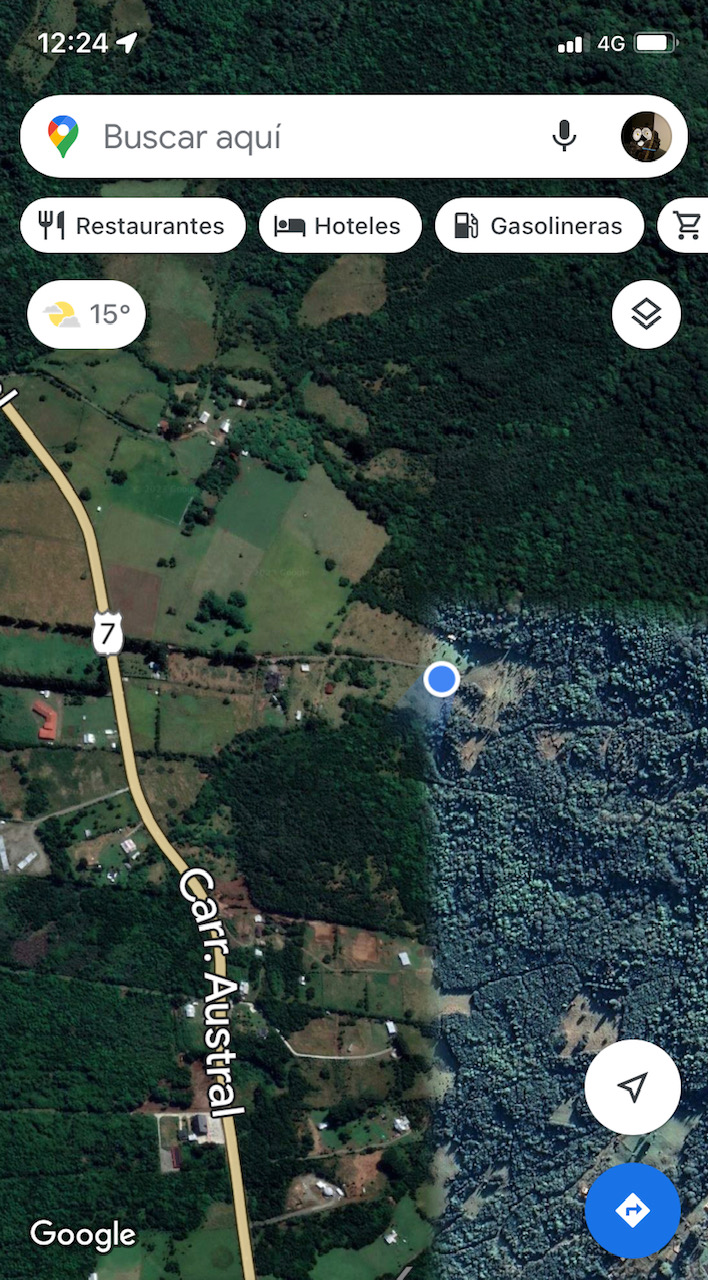
Task: Open the account profile picture
Action: click(646, 137)
